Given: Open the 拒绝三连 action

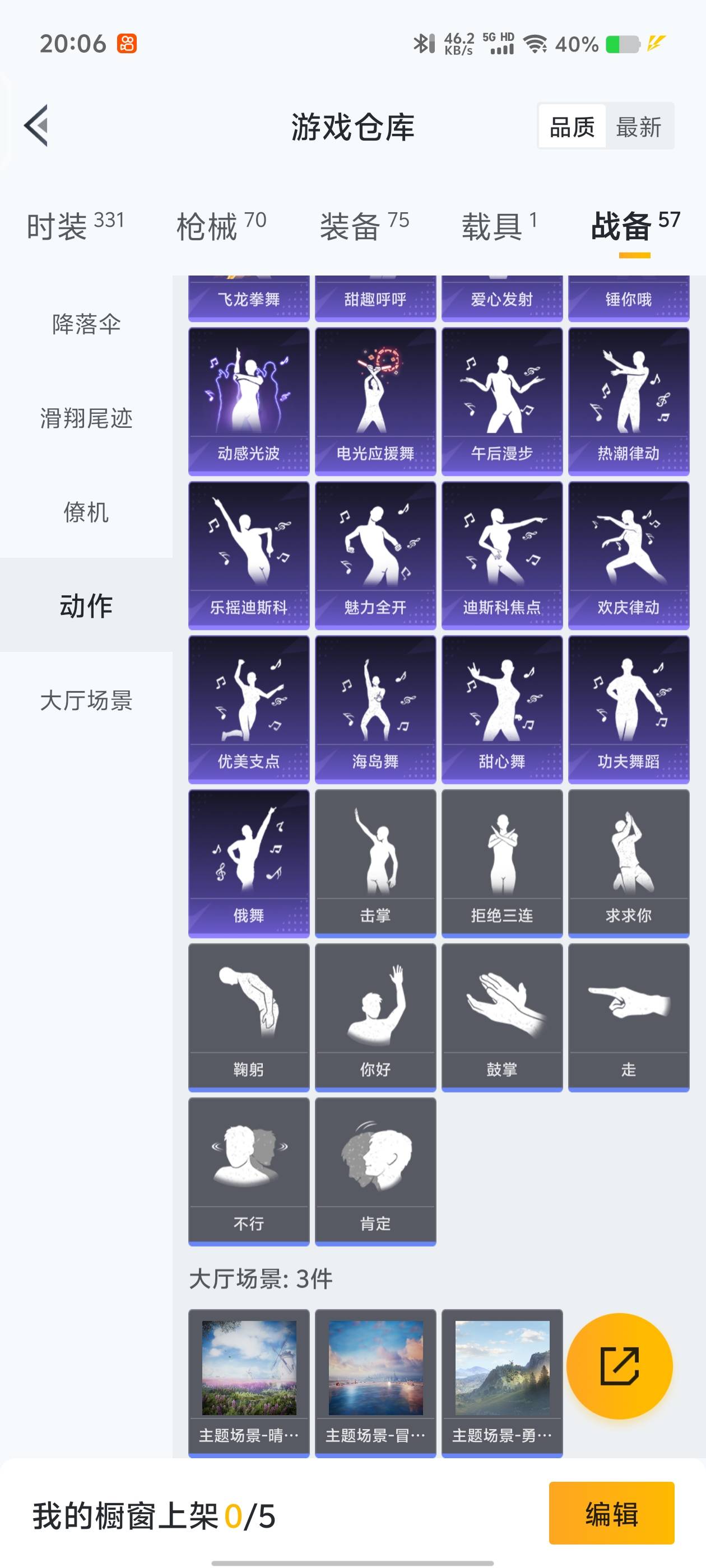Looking at the screenshot, I should (x=501, y=862).
